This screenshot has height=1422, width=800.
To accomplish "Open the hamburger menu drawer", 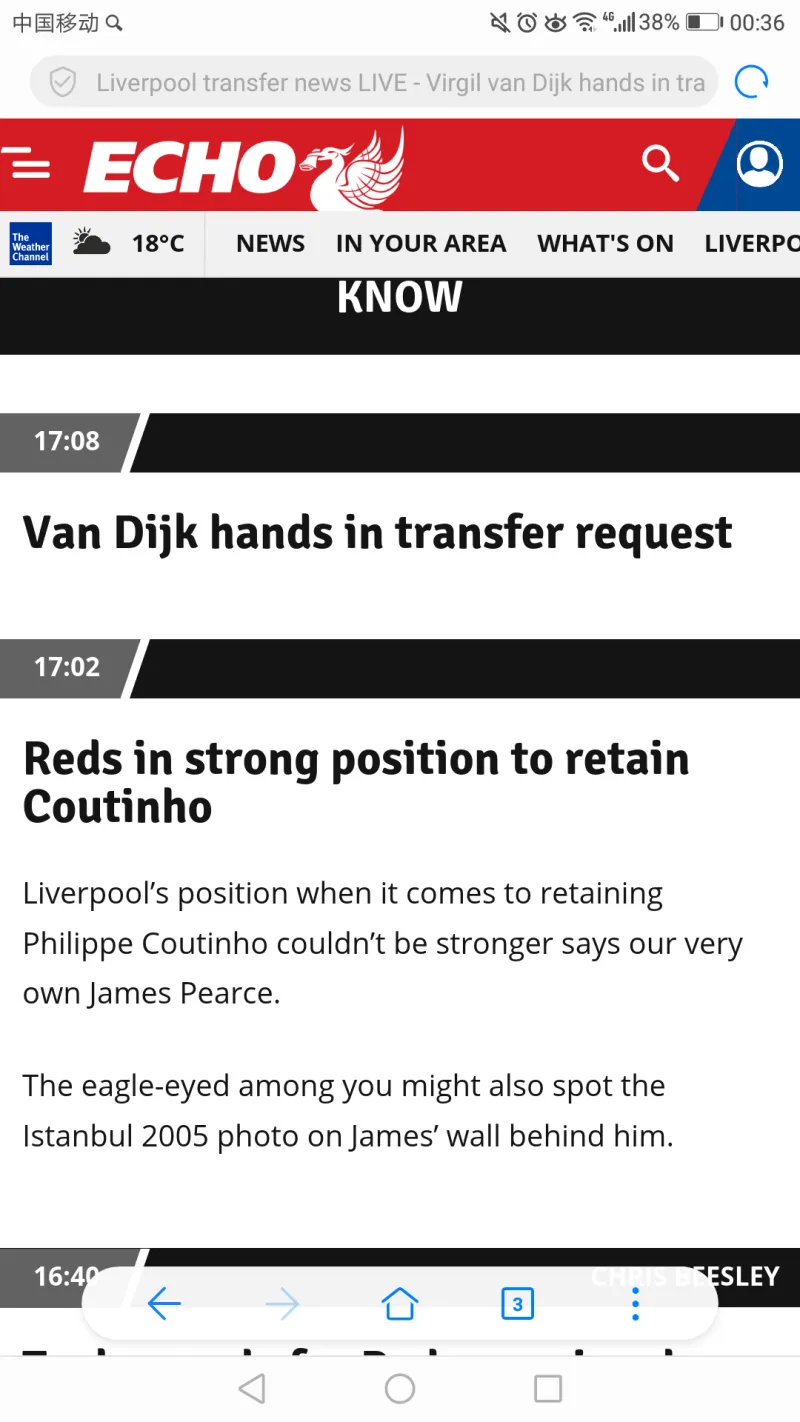I will [x=30, y=165].
